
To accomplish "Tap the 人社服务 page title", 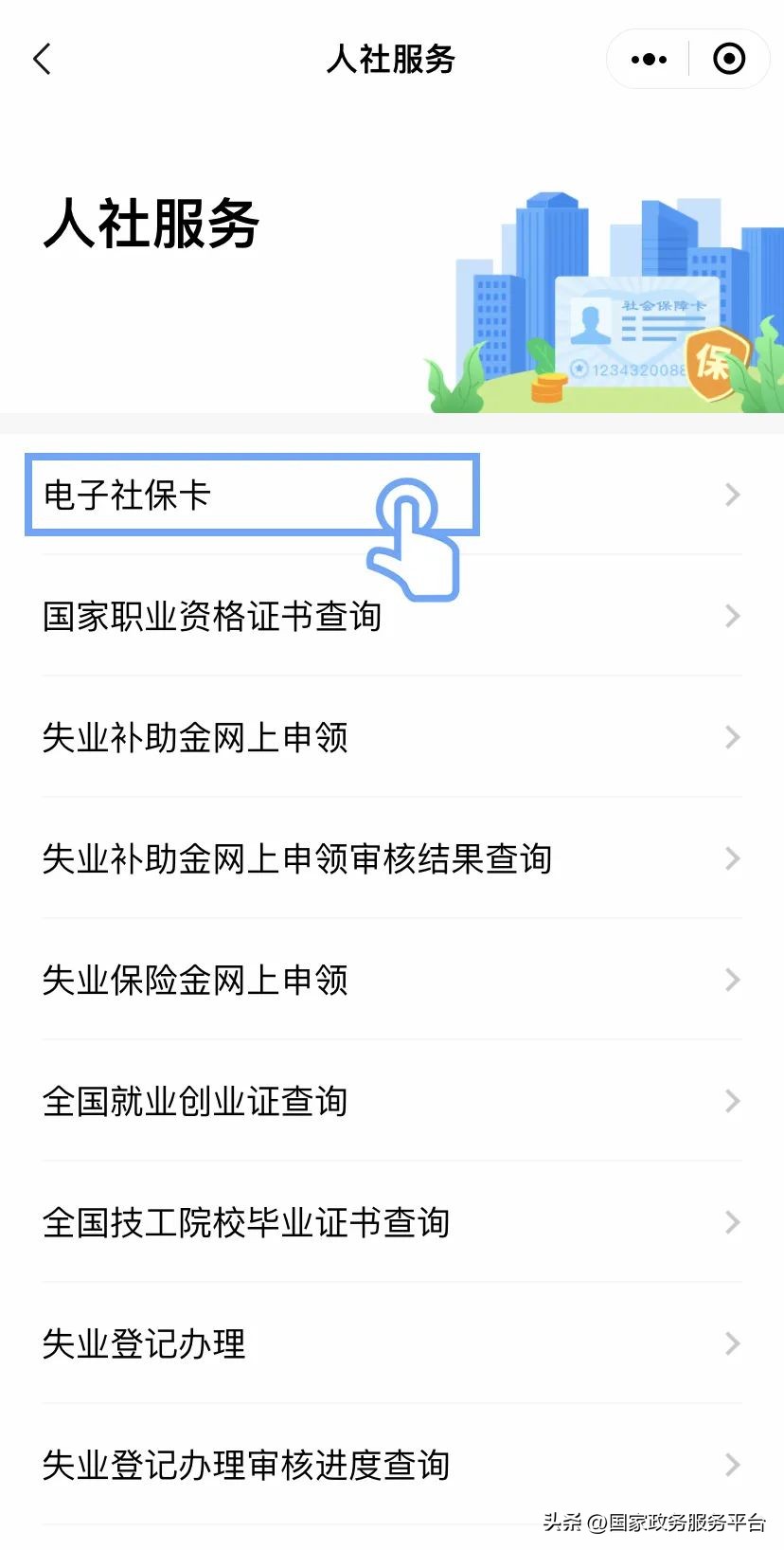I will (x=392, y=58).
